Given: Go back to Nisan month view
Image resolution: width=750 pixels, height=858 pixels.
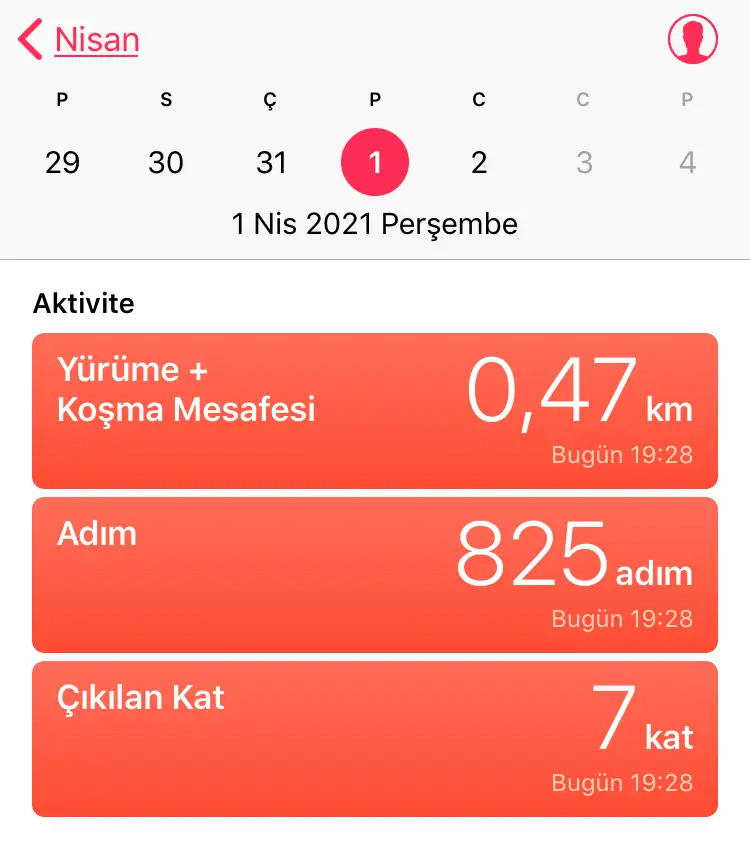Looking at the screenshot, I should (x=80, y=40).
